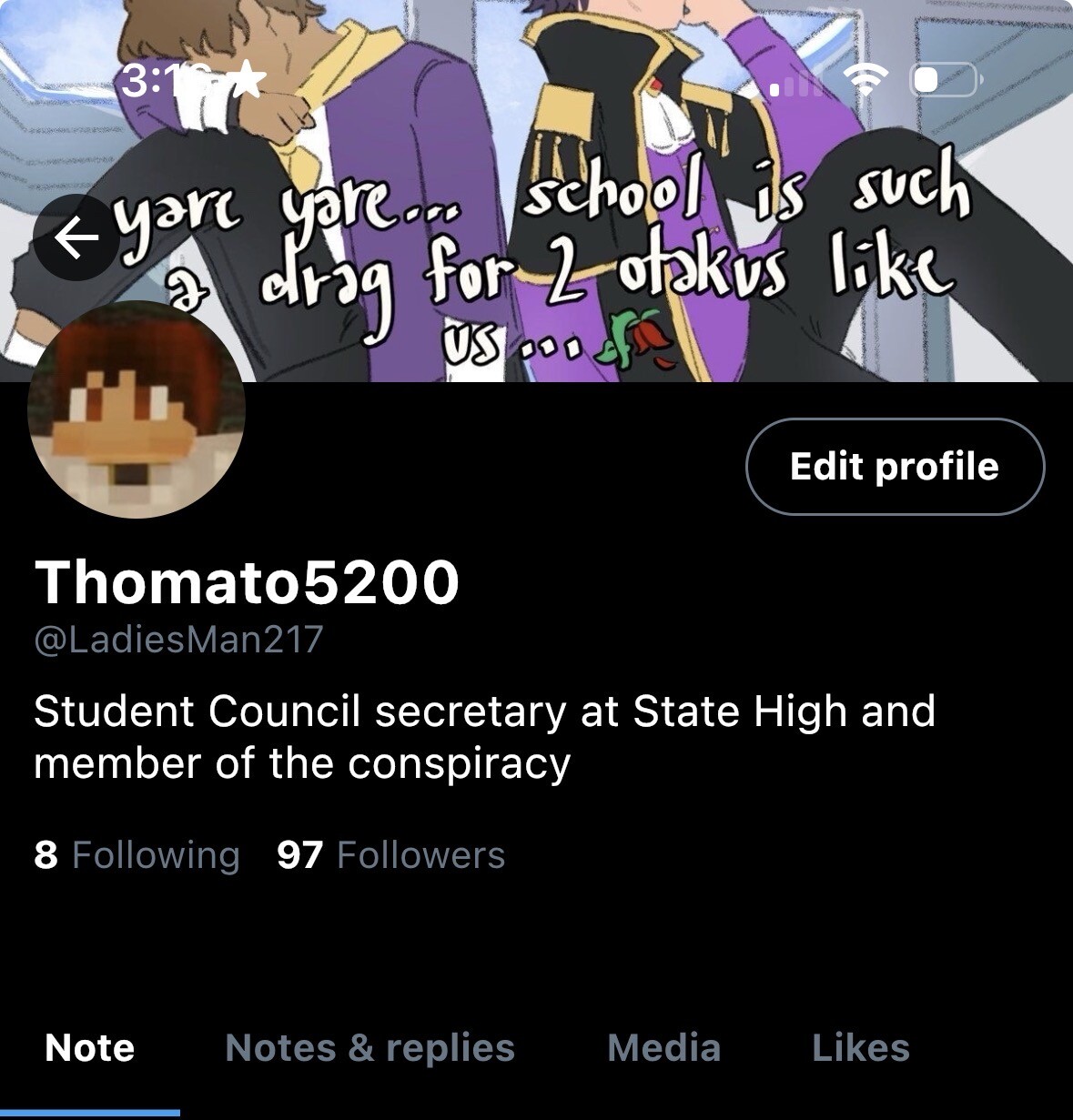View the 8 Following list
This screenshot has height=1120, width=1073.
click(137, 855)
